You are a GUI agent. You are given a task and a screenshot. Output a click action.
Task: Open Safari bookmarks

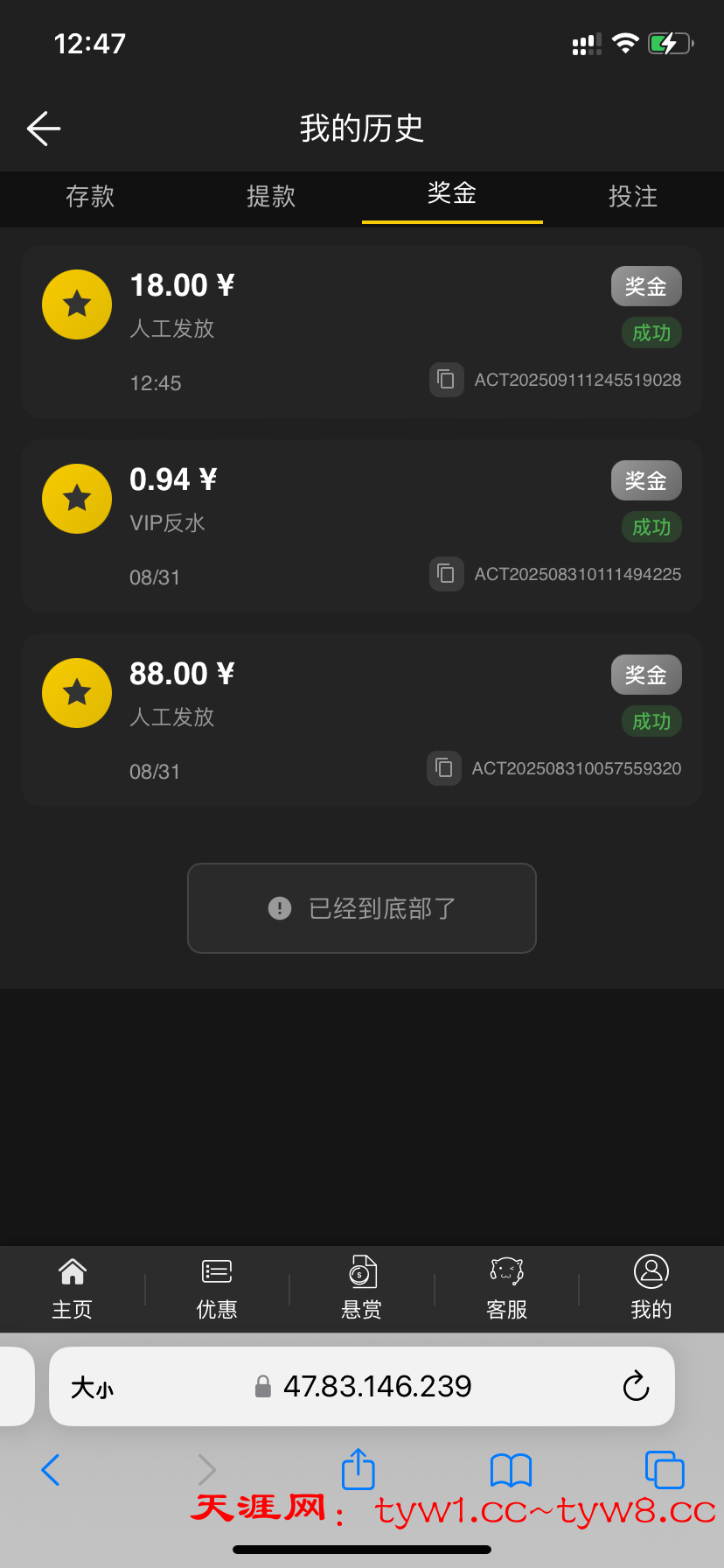tap(512, 1470)
